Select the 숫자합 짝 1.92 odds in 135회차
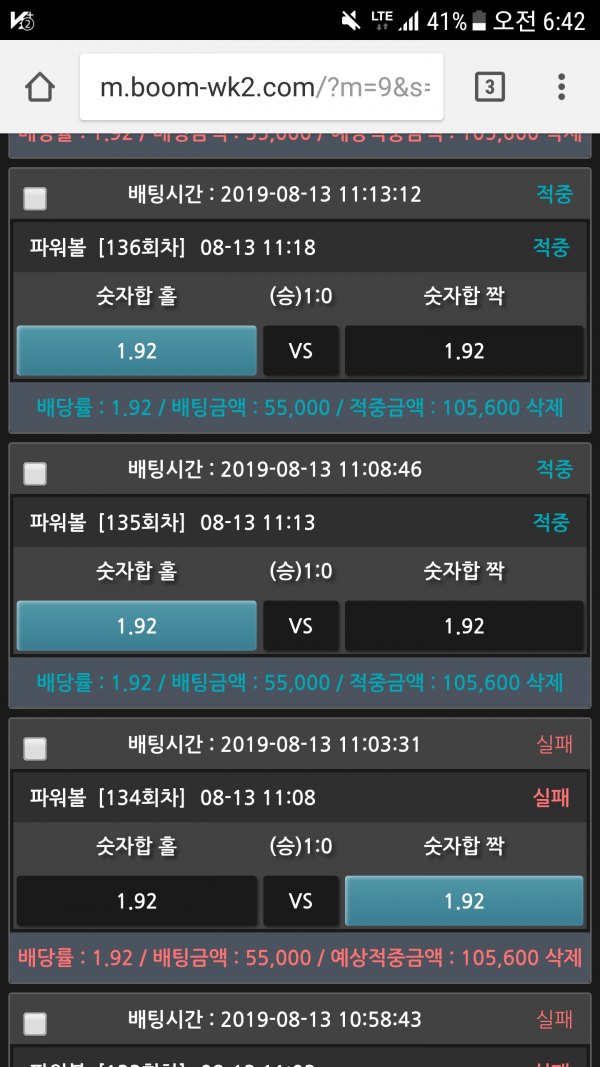600x1067 pixels. coord(464,626)
